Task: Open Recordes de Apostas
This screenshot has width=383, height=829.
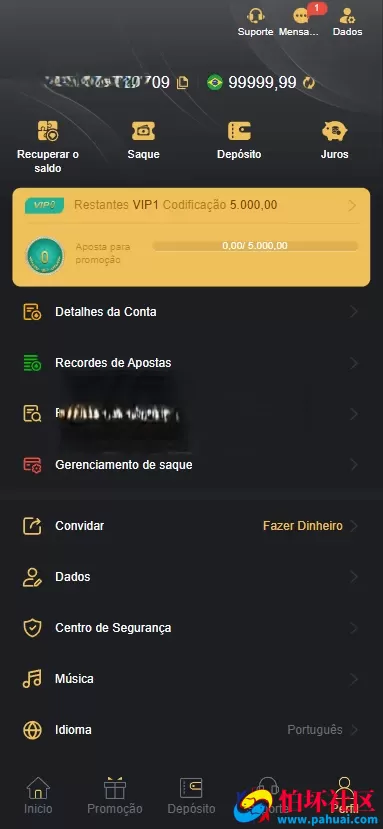Action: (191, 363)
